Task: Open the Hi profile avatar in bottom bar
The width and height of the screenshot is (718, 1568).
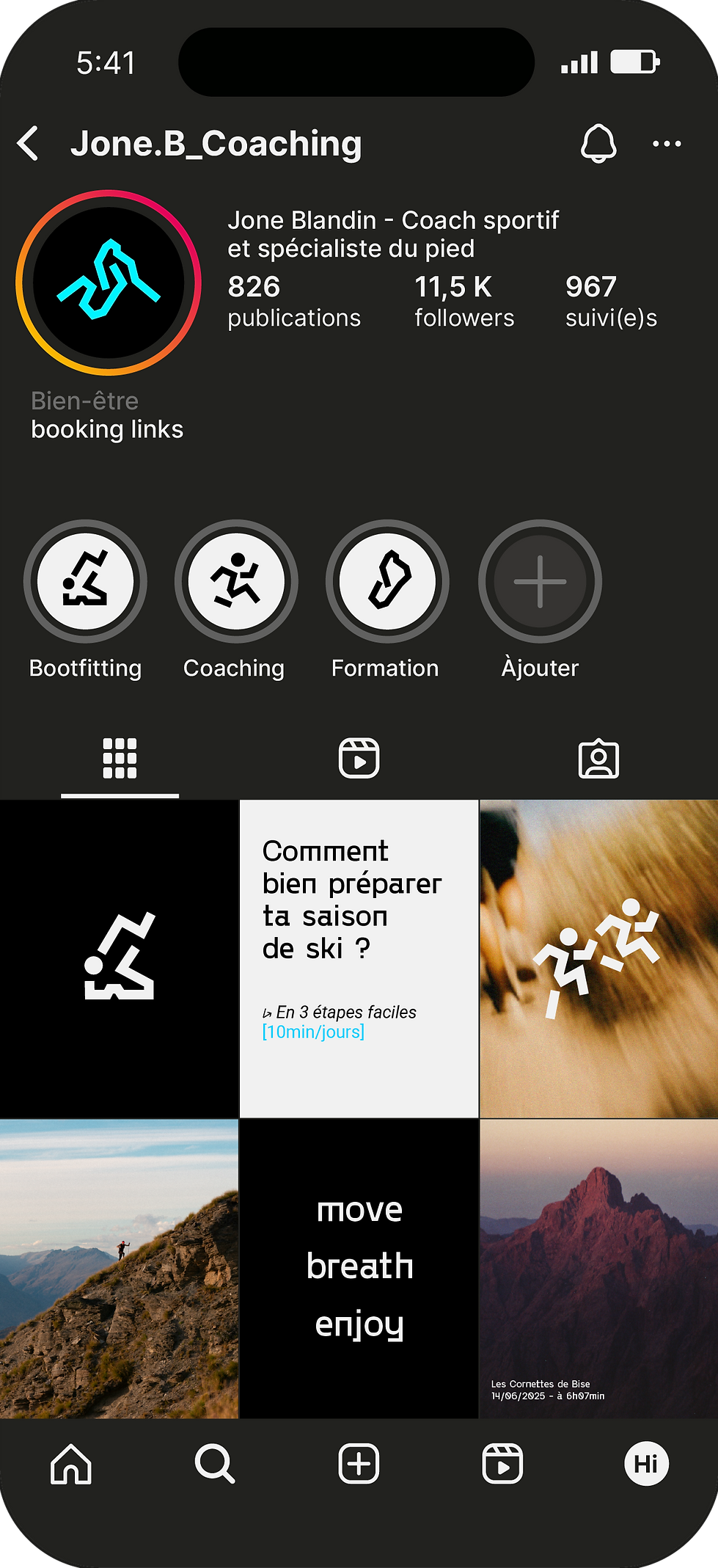Action: [645, 1467]
